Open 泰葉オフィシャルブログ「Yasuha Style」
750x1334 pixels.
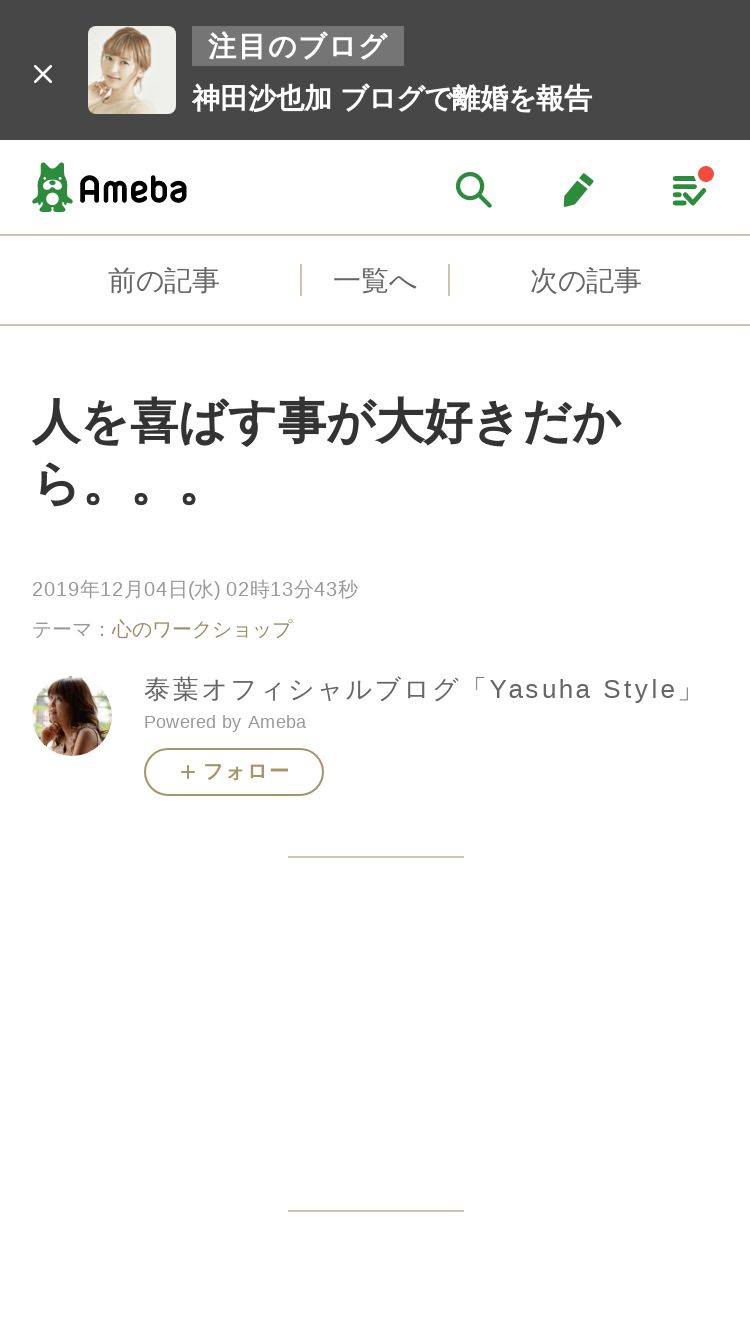pyautogui.click(x=420, y=689)
